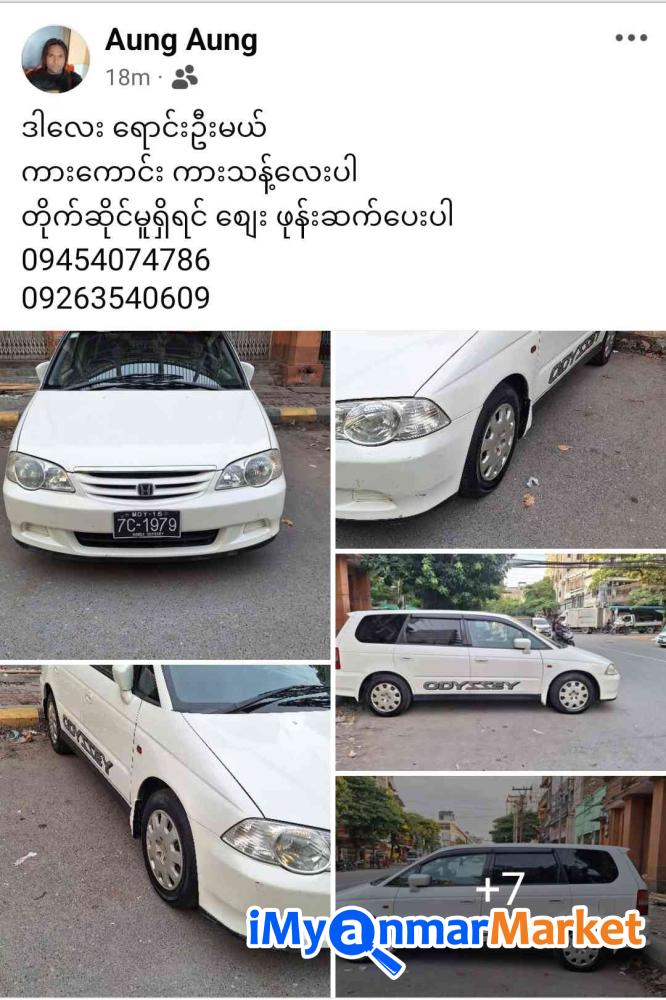Open the Aung Aung profile name
666x1000 pixels.
(181, 41)
